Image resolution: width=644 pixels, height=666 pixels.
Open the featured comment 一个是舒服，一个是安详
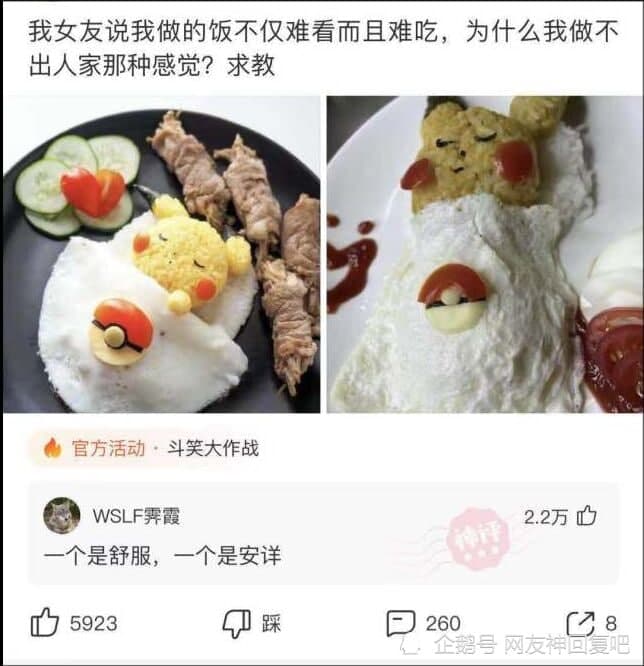[x=163, y=556]
